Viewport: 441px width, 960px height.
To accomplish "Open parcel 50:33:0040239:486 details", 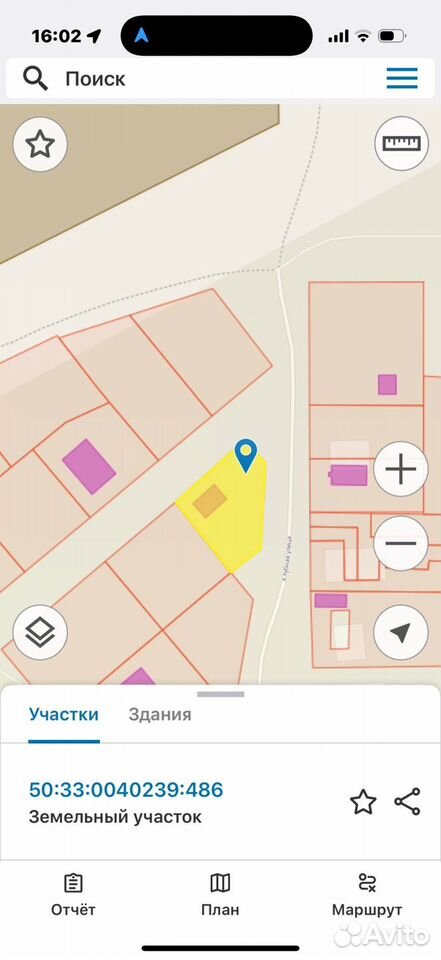I will click(126, 789).
